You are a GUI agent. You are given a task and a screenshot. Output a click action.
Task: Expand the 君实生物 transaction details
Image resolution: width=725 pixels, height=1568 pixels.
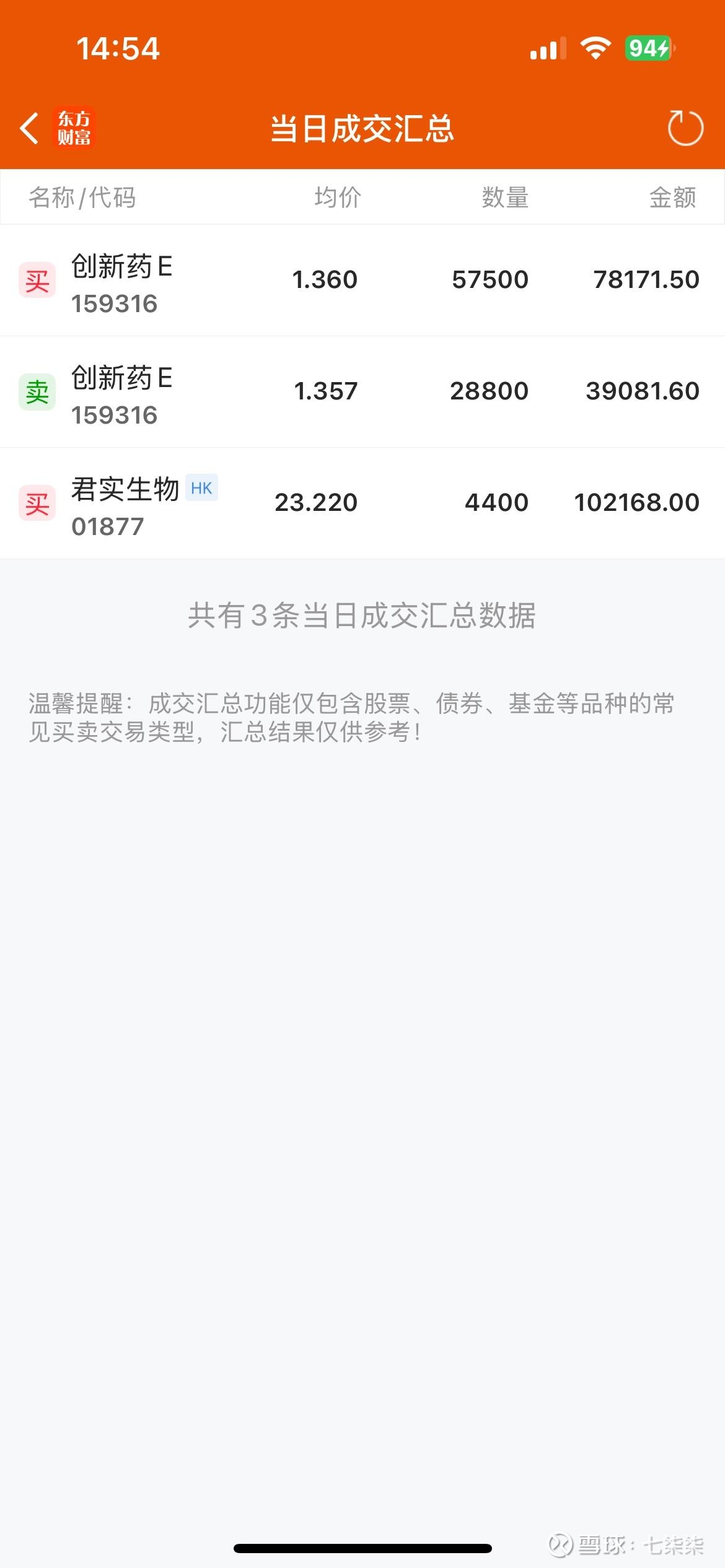point(362,502)
